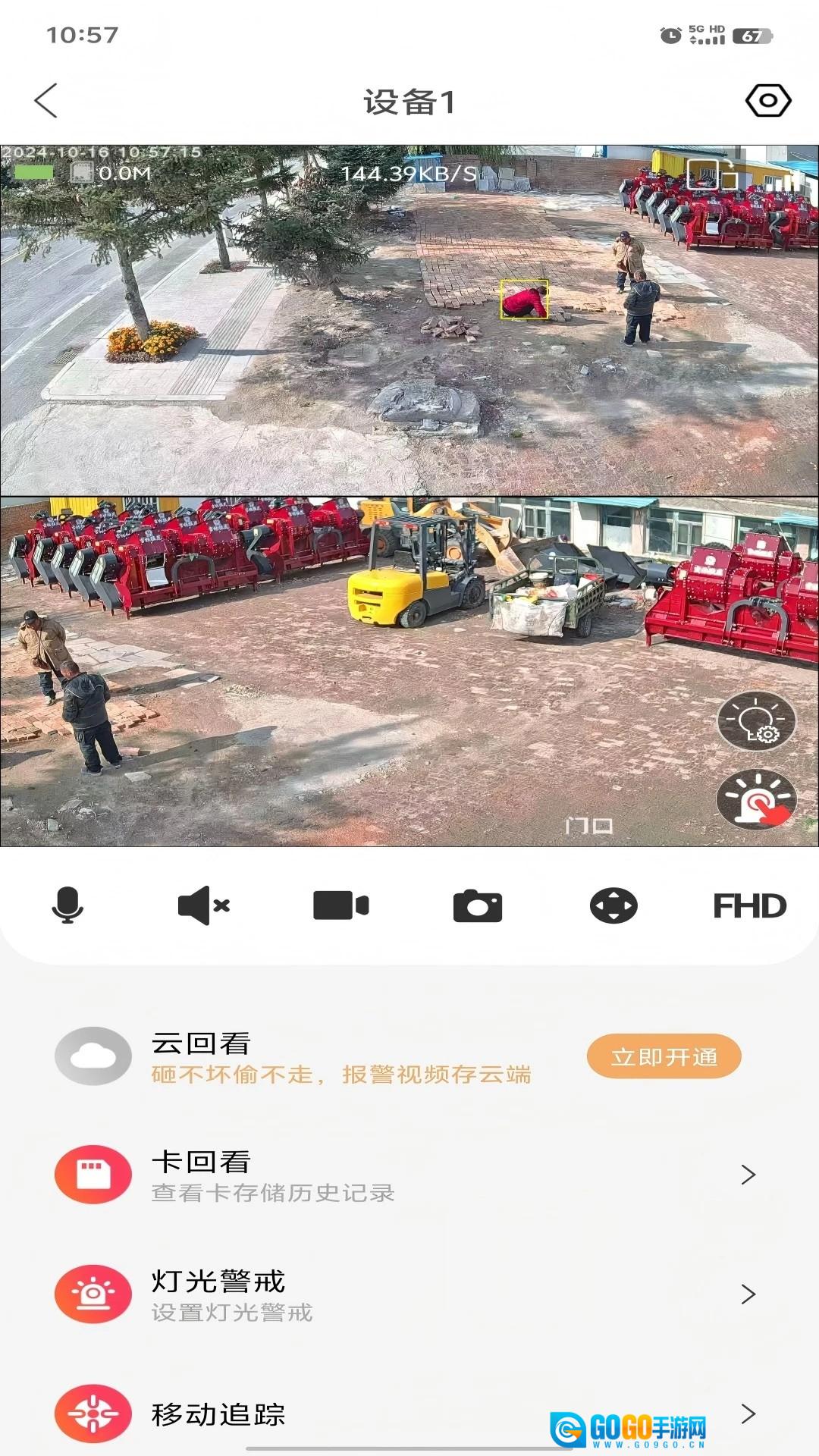This screenshot has height=1456, width=819.
Task: Change FHD video quality
Action: (x=749, y=905)
